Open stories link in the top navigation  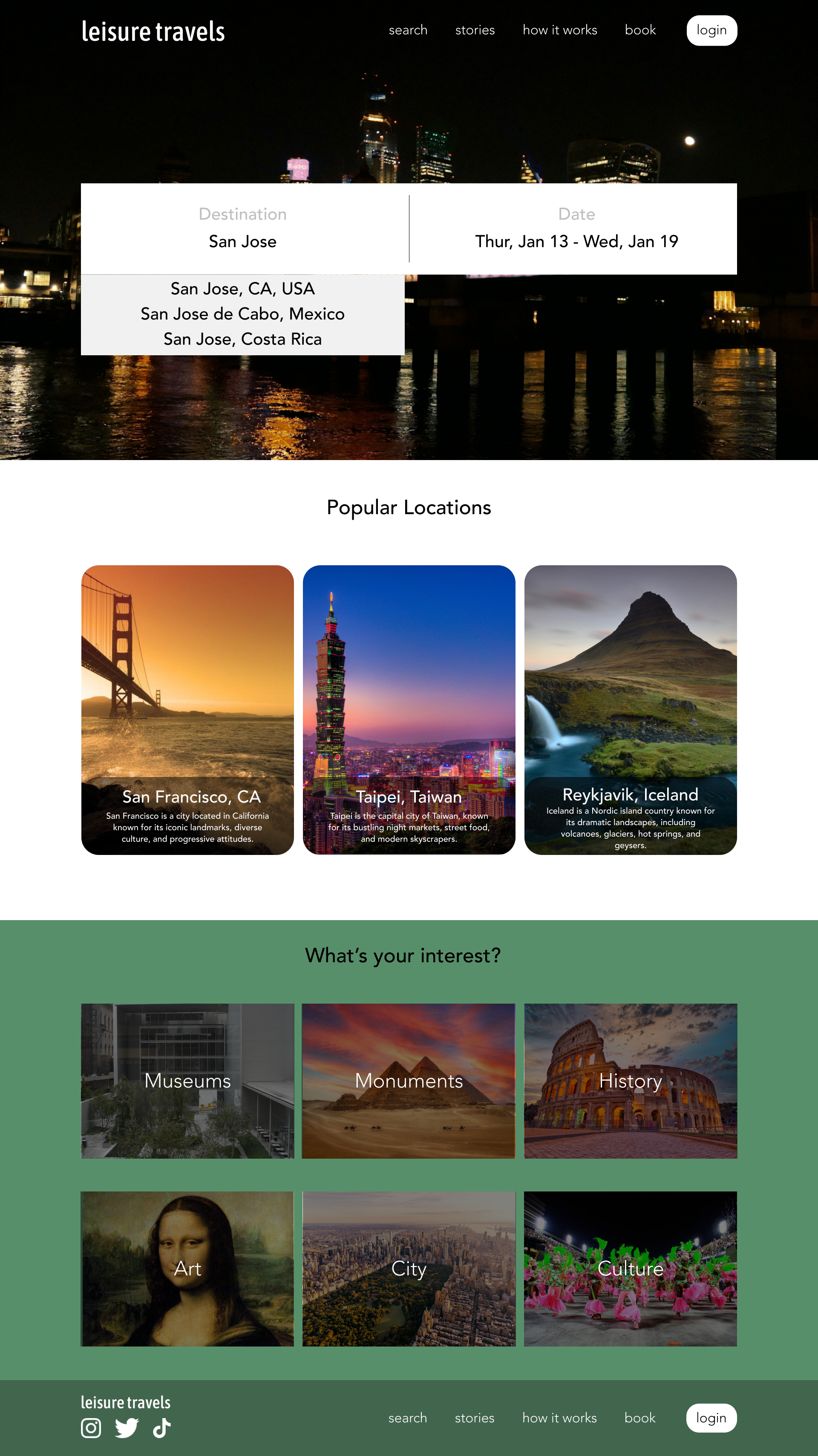click(475, 30)
